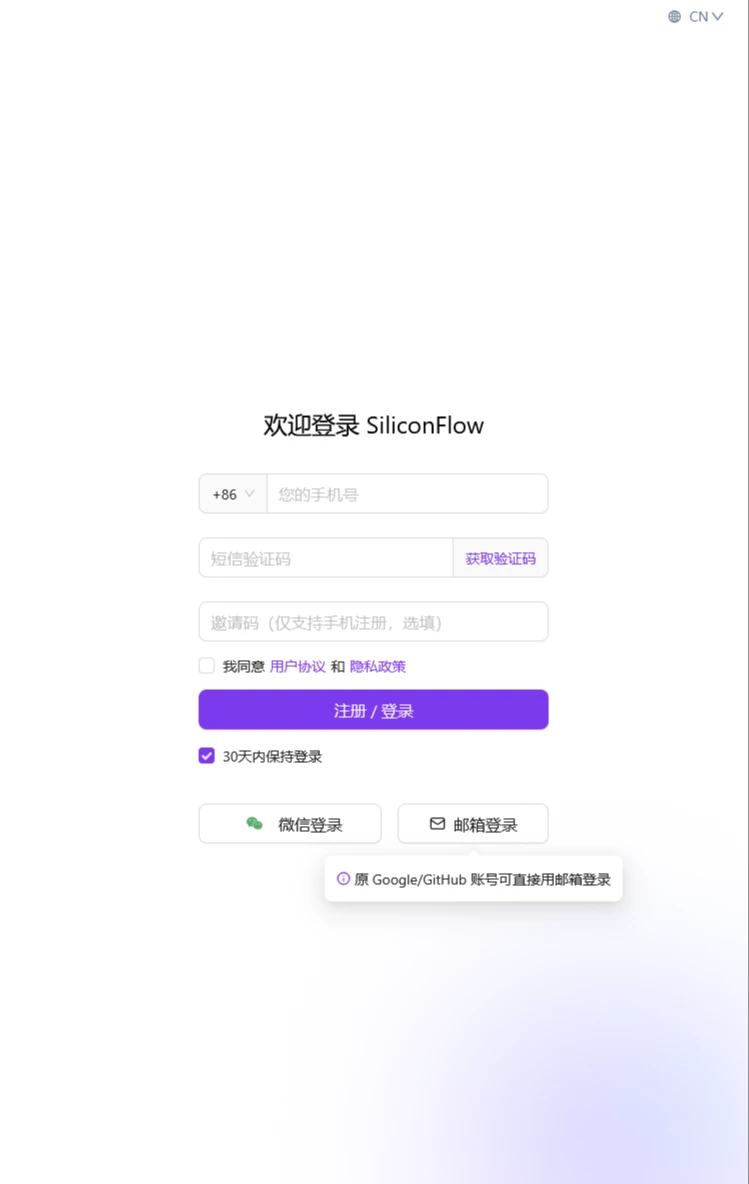Open the 隐私政策 link

tap(378, 666)
